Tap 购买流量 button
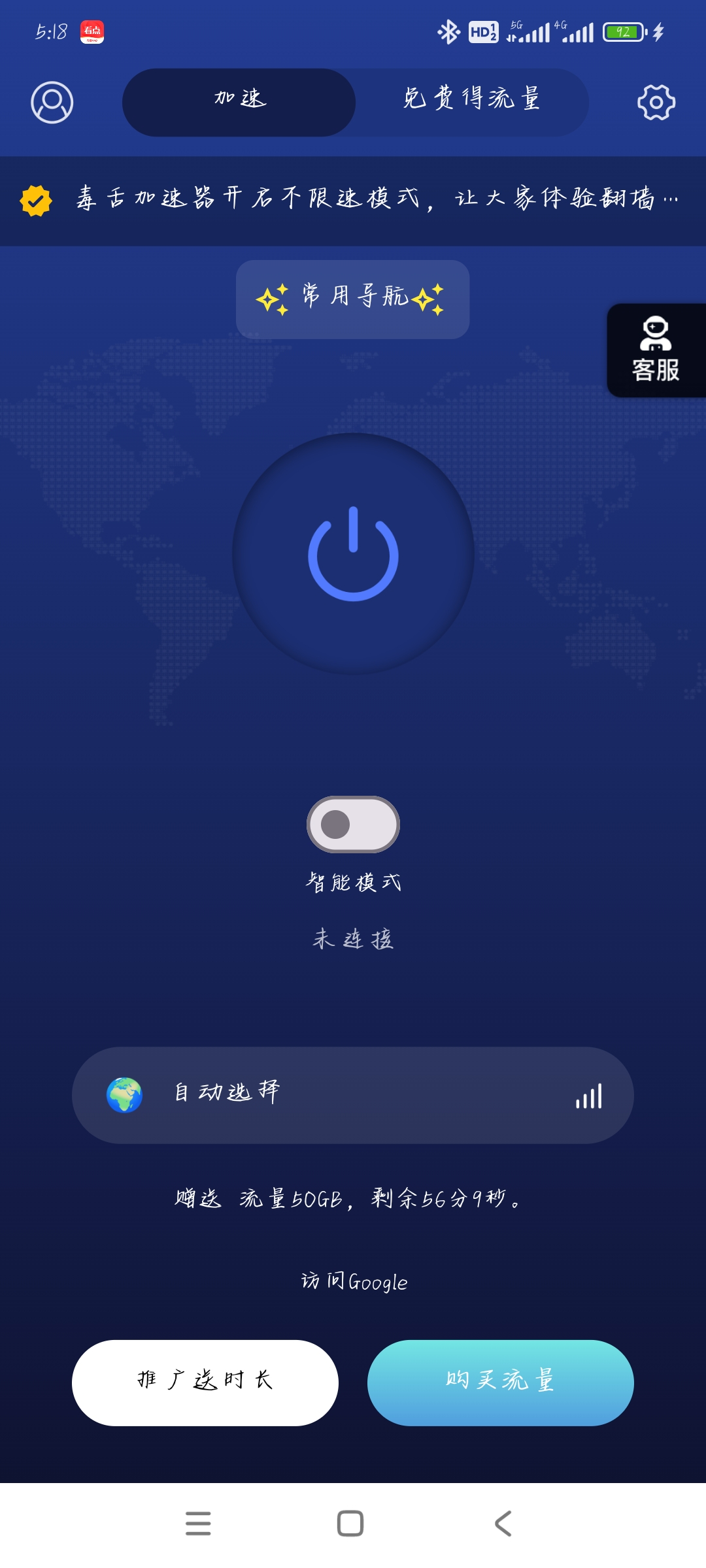Viewport: 706px width, 1568px height. point(501,1382)
